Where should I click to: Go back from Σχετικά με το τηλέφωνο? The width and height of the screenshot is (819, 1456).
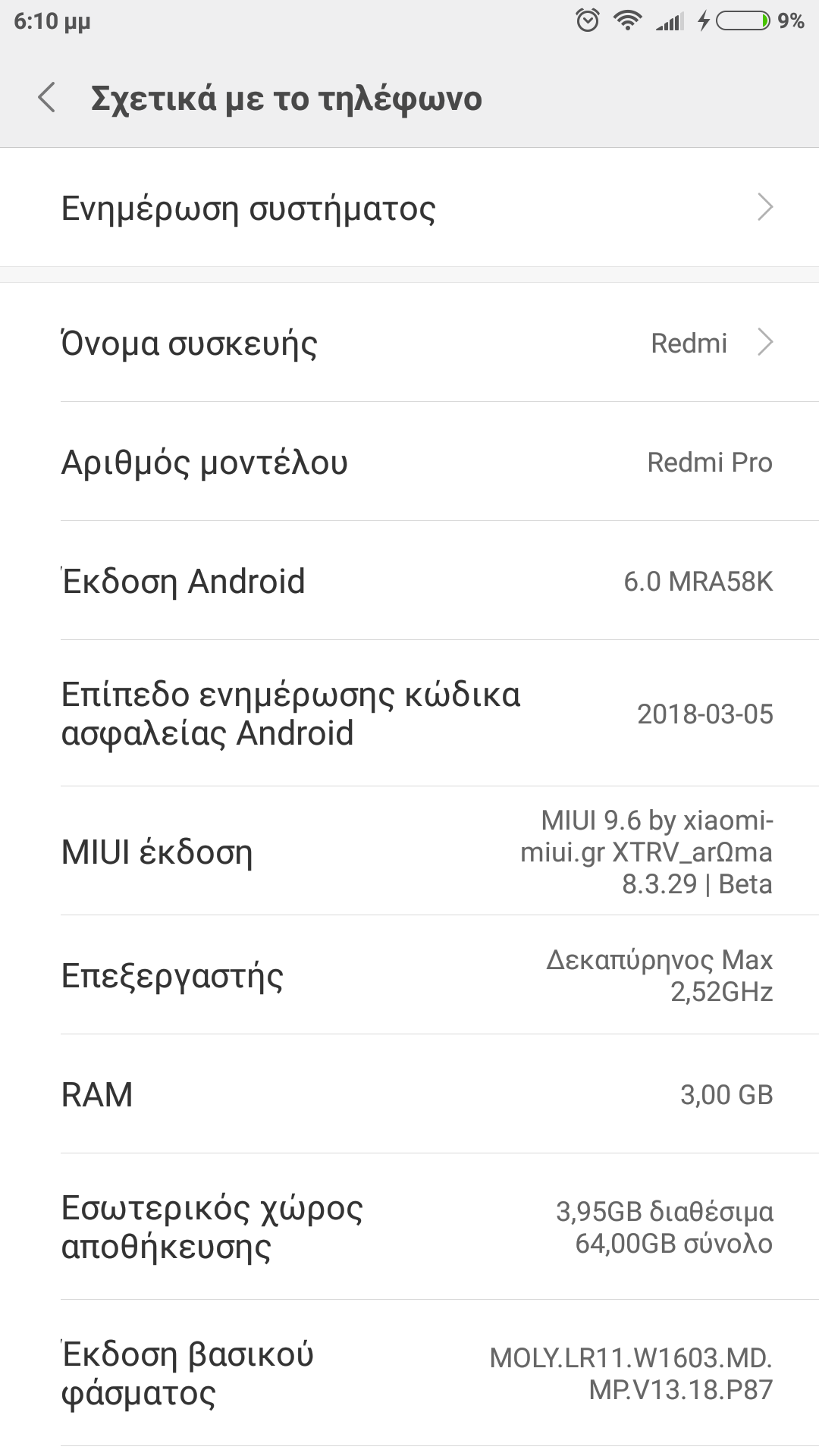pyautogui.click(x=47, y=99)
